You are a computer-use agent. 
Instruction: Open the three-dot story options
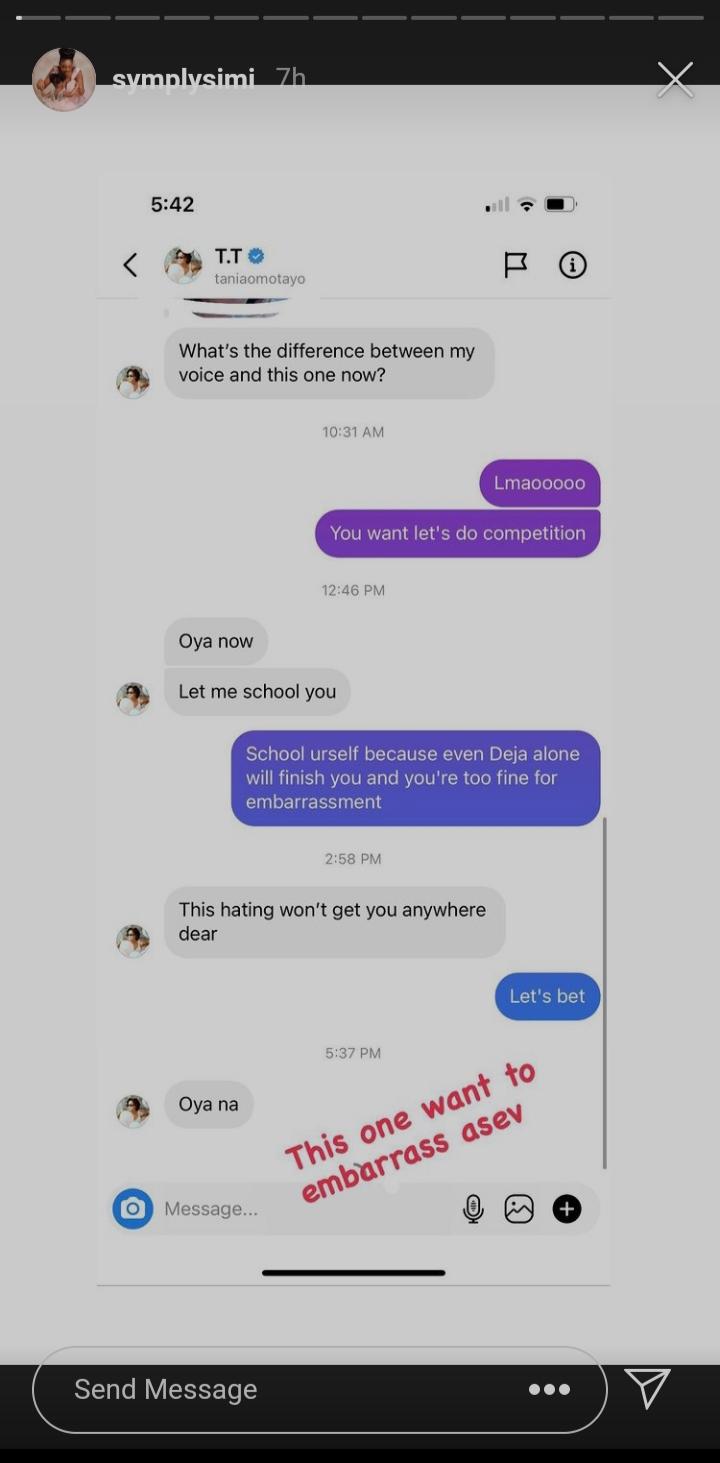pos(549,1389)
